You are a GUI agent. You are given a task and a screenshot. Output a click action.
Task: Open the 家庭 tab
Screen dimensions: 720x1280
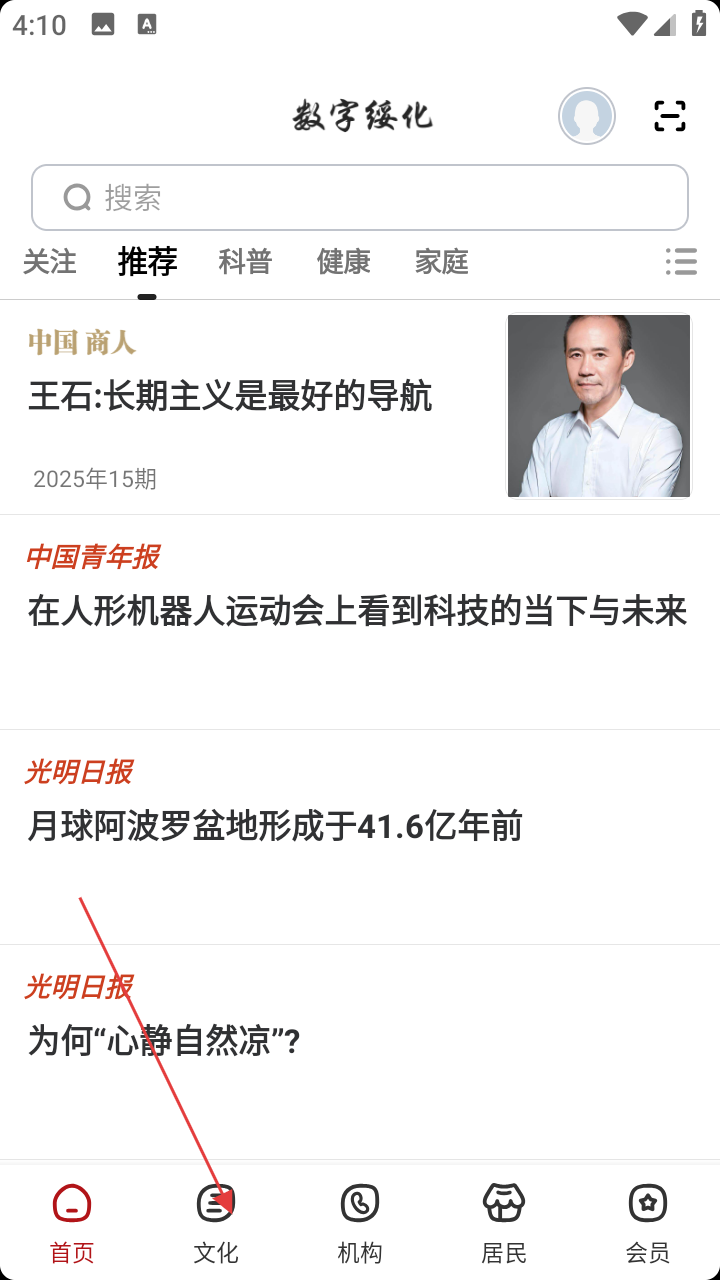pyautogui.click(x=441, y=262)
